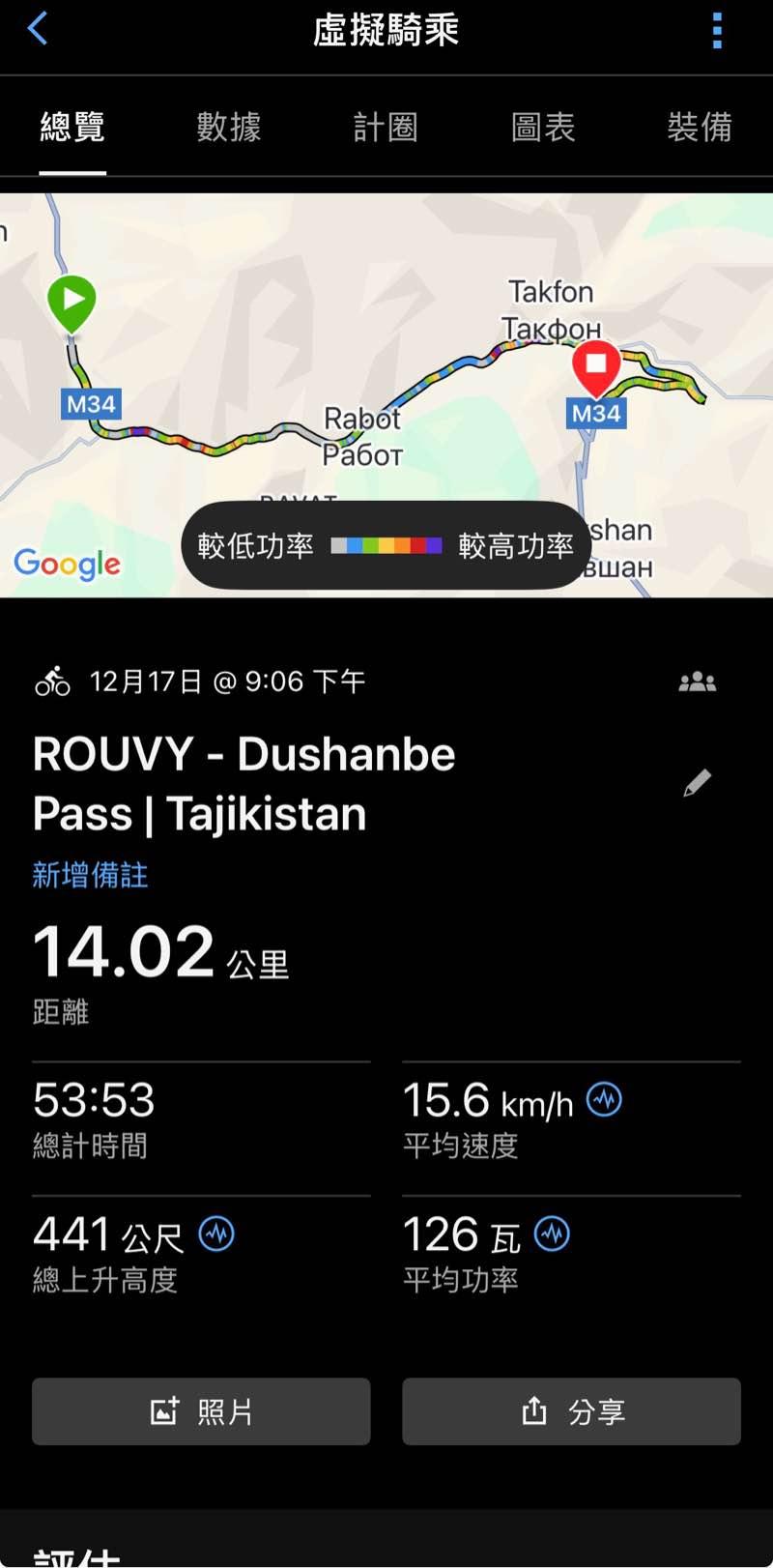Viewport: 773px width, 1568px height.
Task: Go back using the top-left arrow
Action: pyautogui.click(x=39, y=29)
